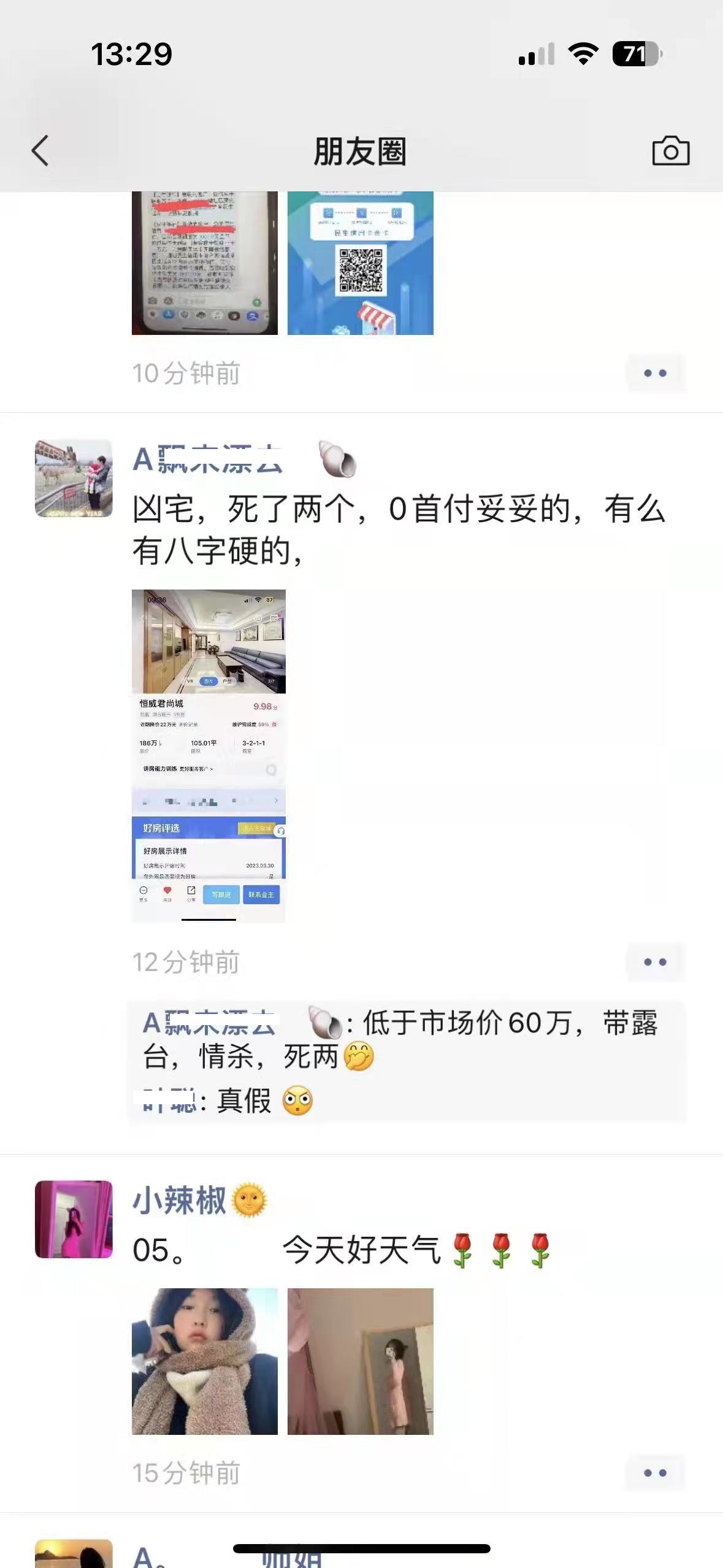The image size is (723, 1568).
Task: Open the QR code image in top post
Action: pyautogui.click(x=360, y=263)
